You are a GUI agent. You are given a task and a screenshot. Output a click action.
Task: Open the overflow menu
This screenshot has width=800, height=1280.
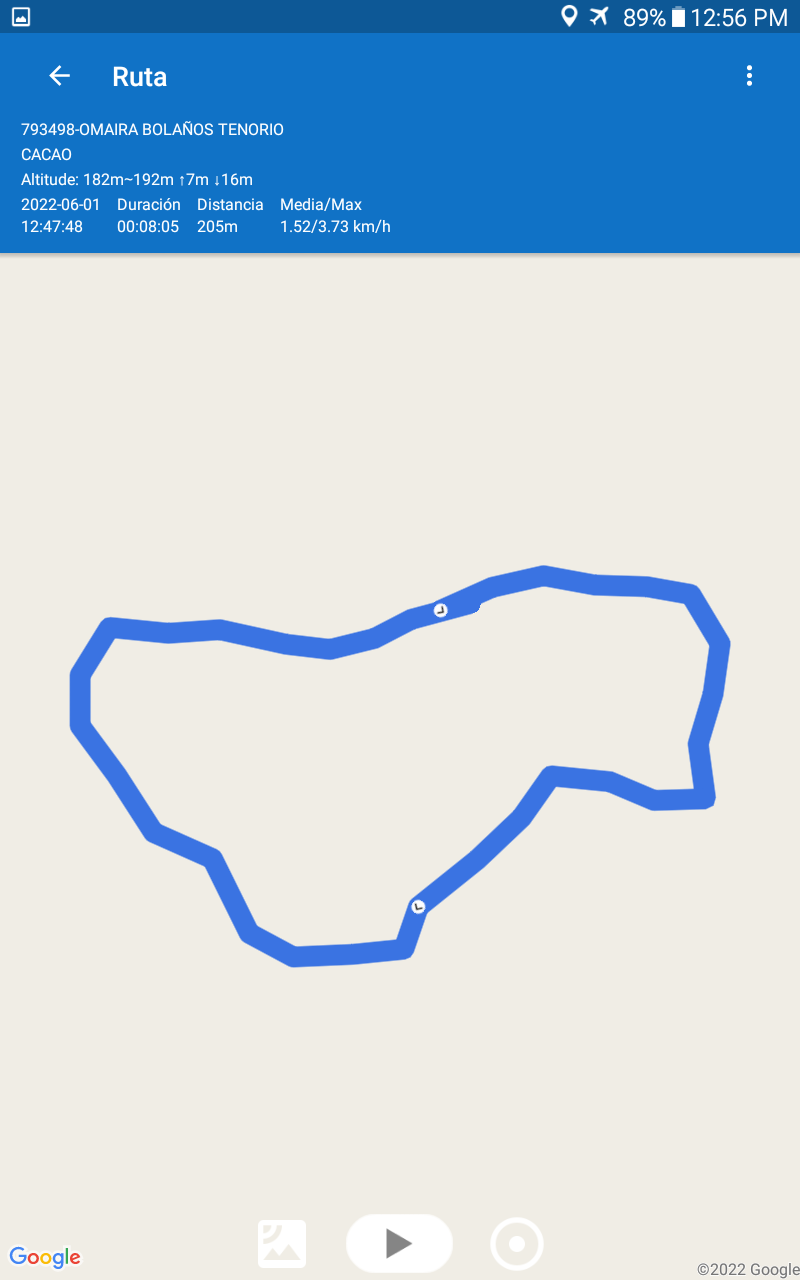[749, 76]
